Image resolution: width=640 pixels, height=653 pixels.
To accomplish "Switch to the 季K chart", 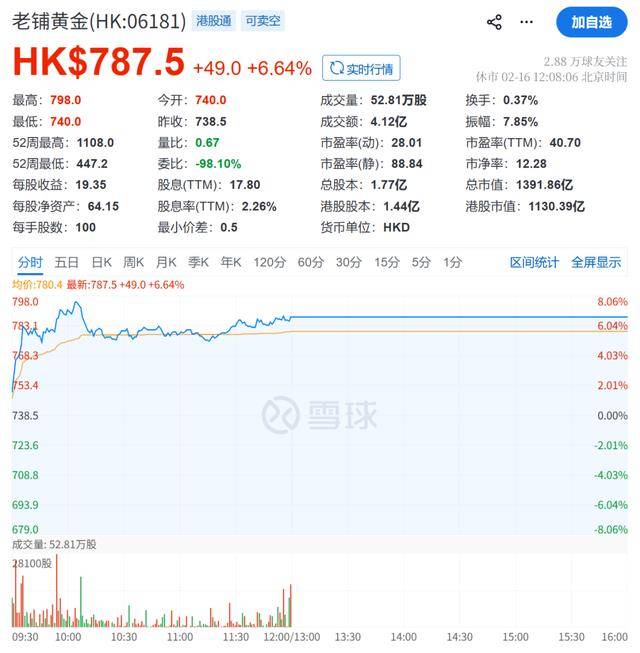I will (199, 262).
